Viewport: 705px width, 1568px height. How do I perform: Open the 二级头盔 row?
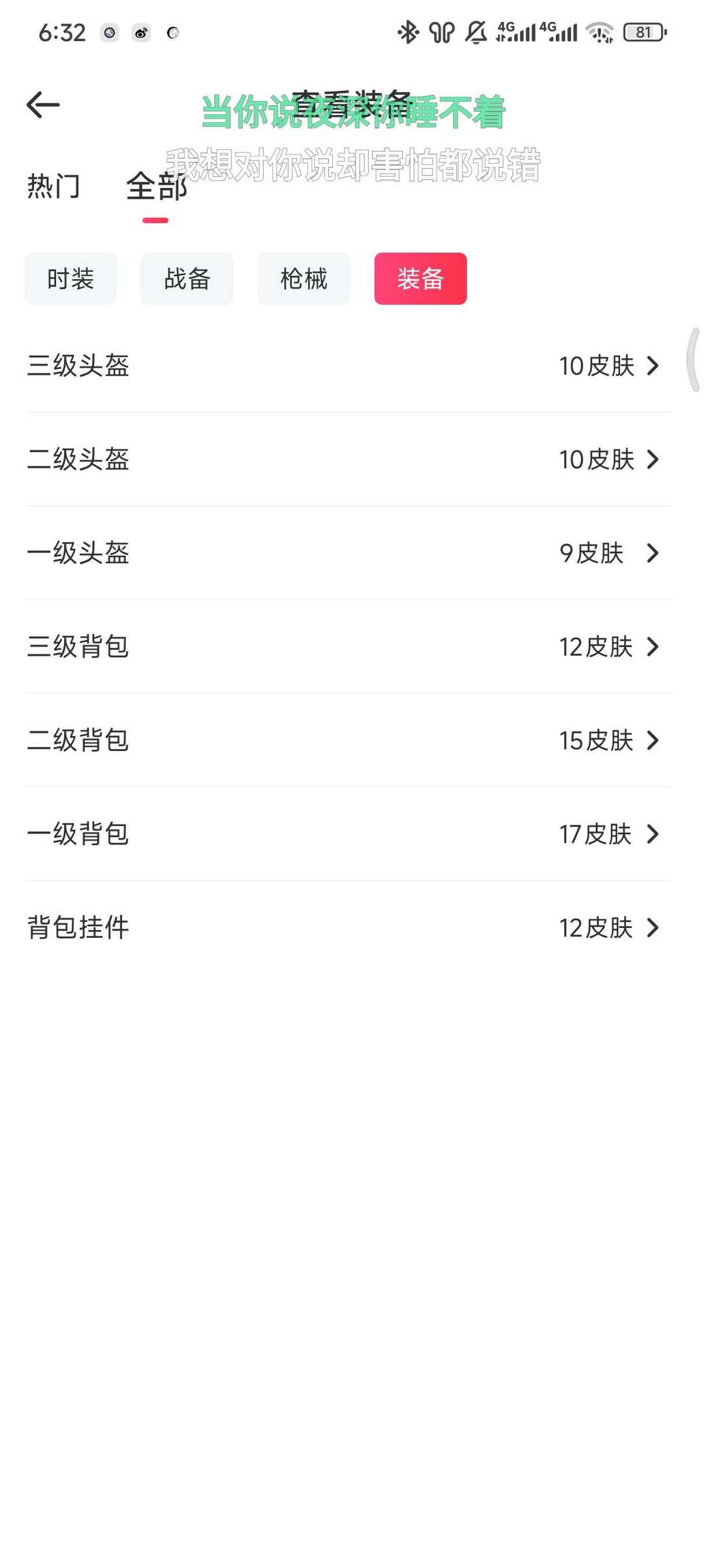tap(349, 459)
